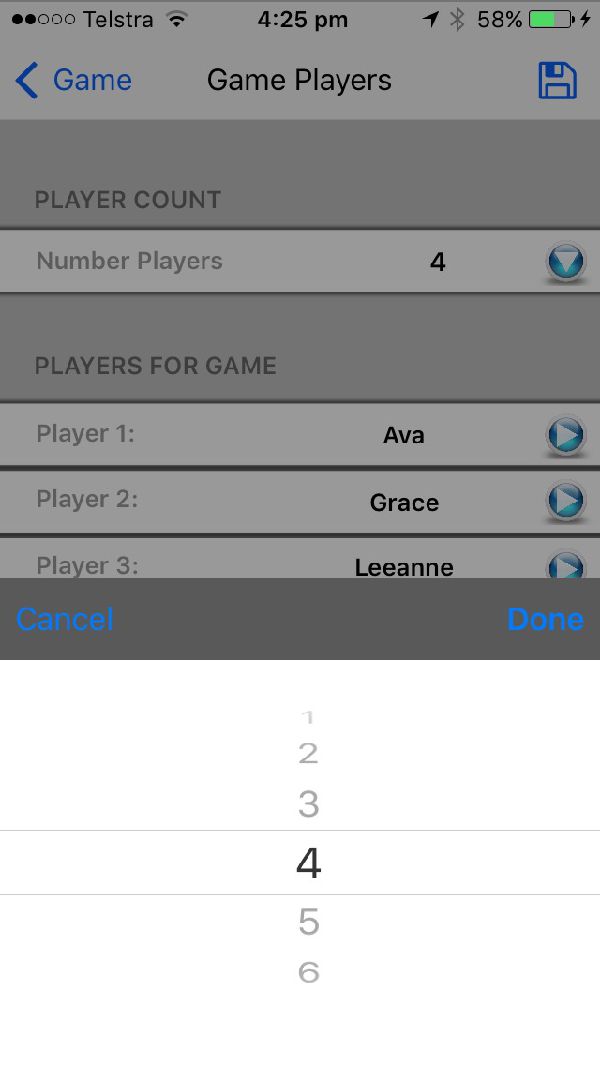Open the Player 3 Leeanne row

coord(300,560)
